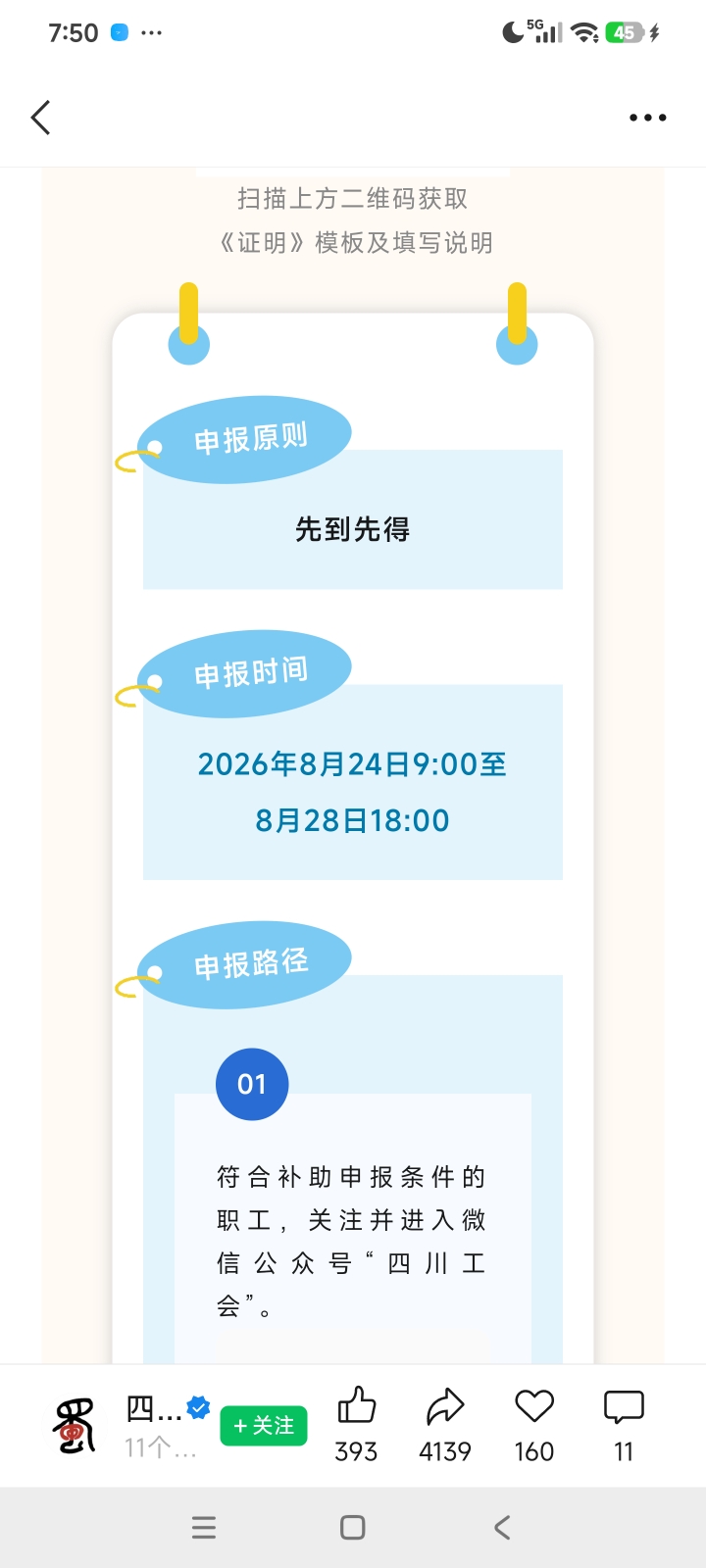
Task: Open the publisher's profile avatar
Action: (x=75, y=1426)
